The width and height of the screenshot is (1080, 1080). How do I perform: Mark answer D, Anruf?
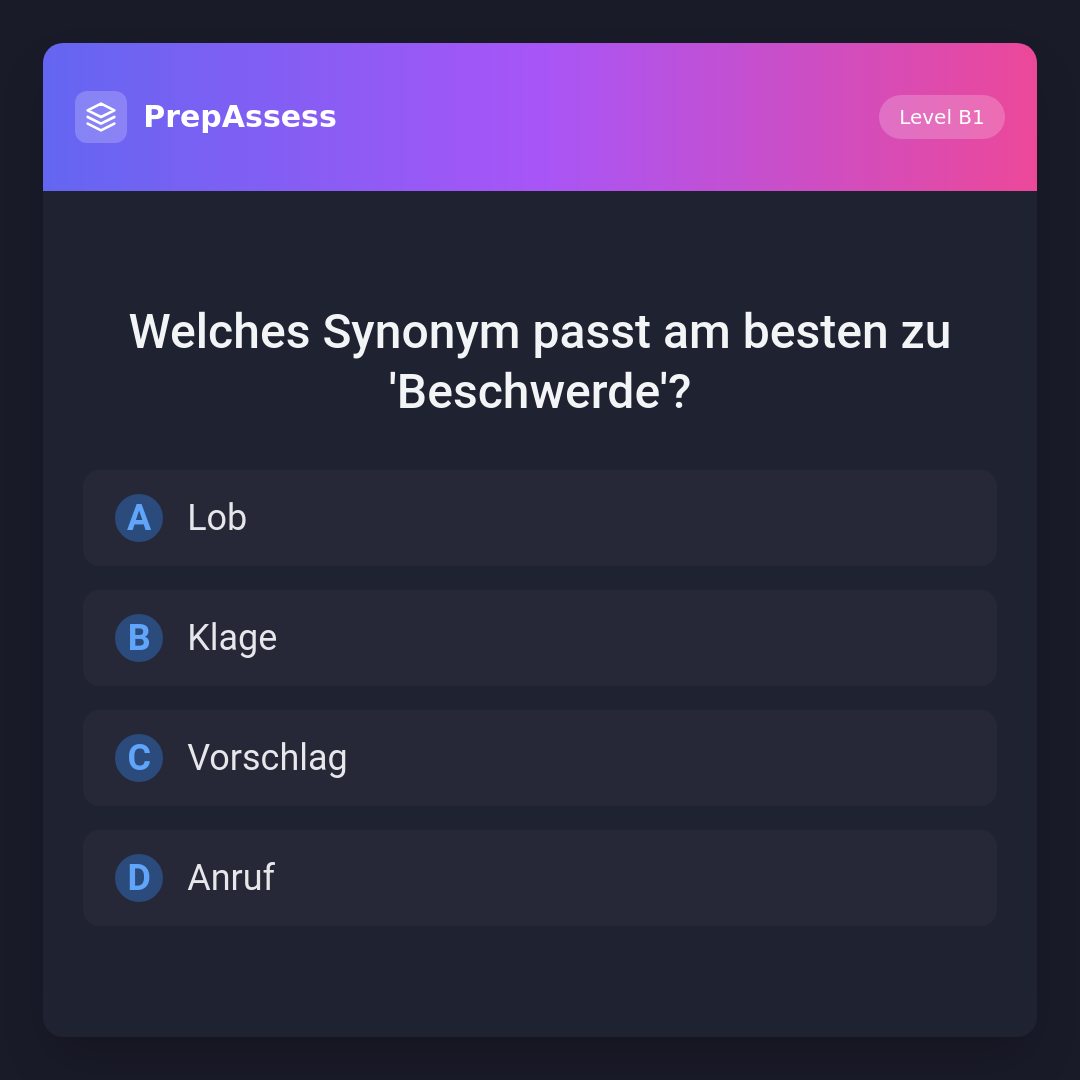click(539, 878)
